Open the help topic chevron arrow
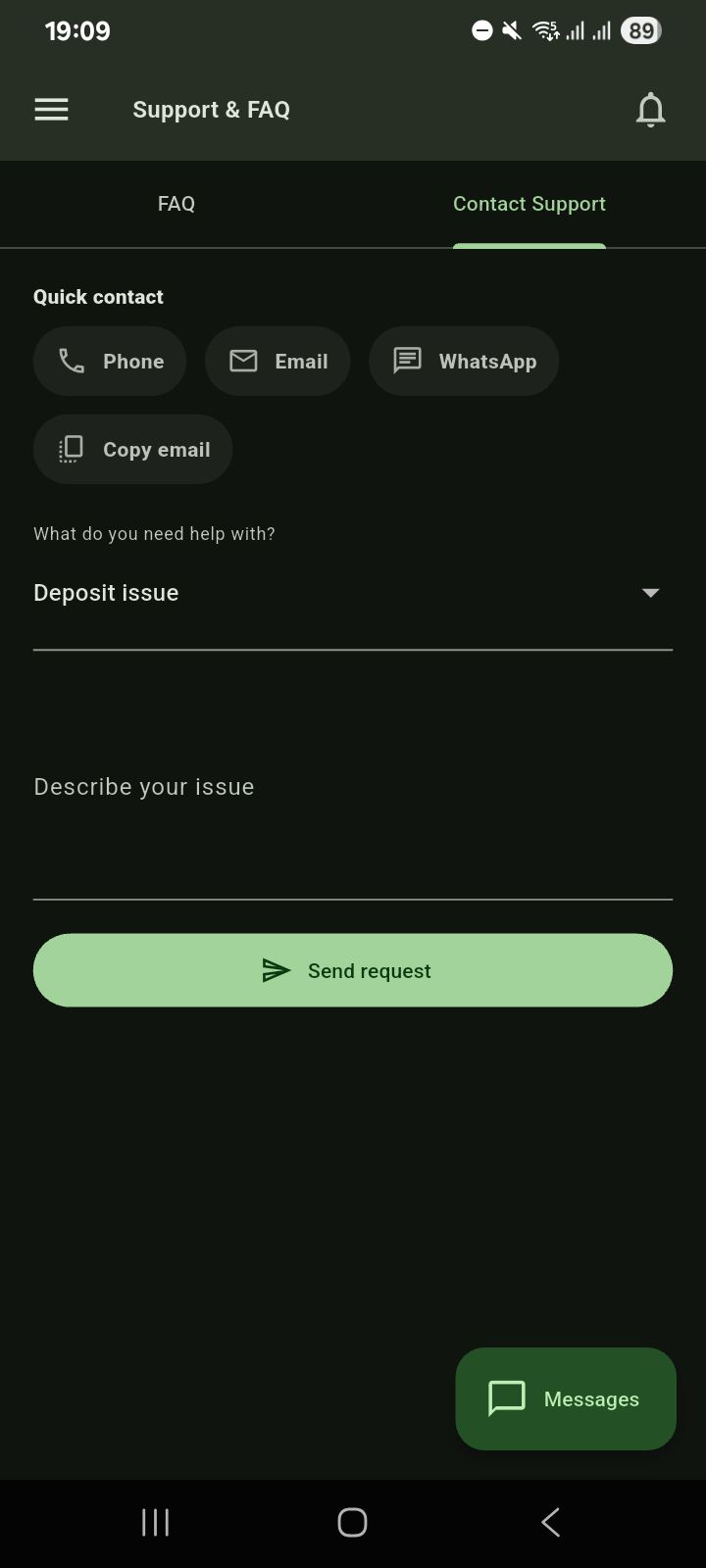 tap(650, 592)
